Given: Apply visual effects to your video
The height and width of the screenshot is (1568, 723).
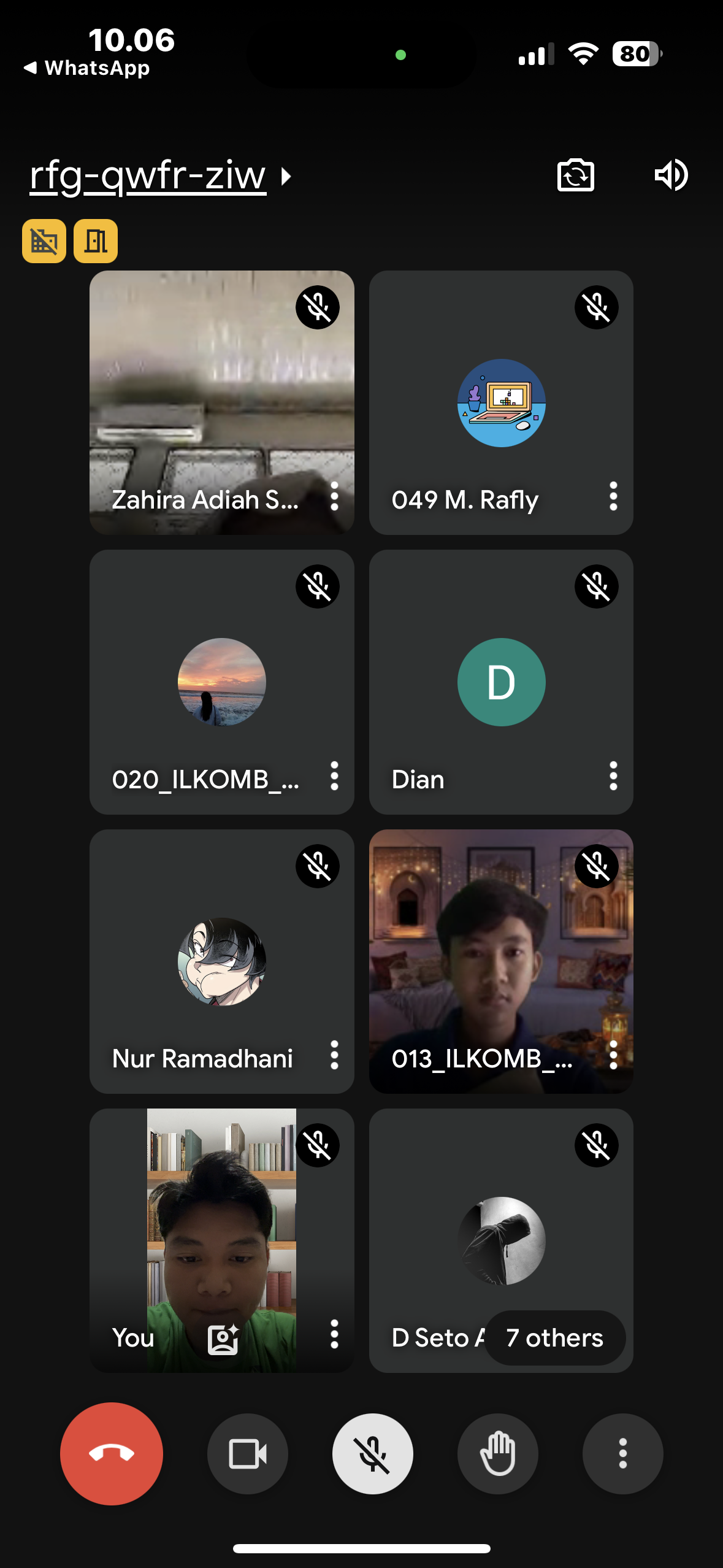Looking at the screenshot, I should 223,1338.
